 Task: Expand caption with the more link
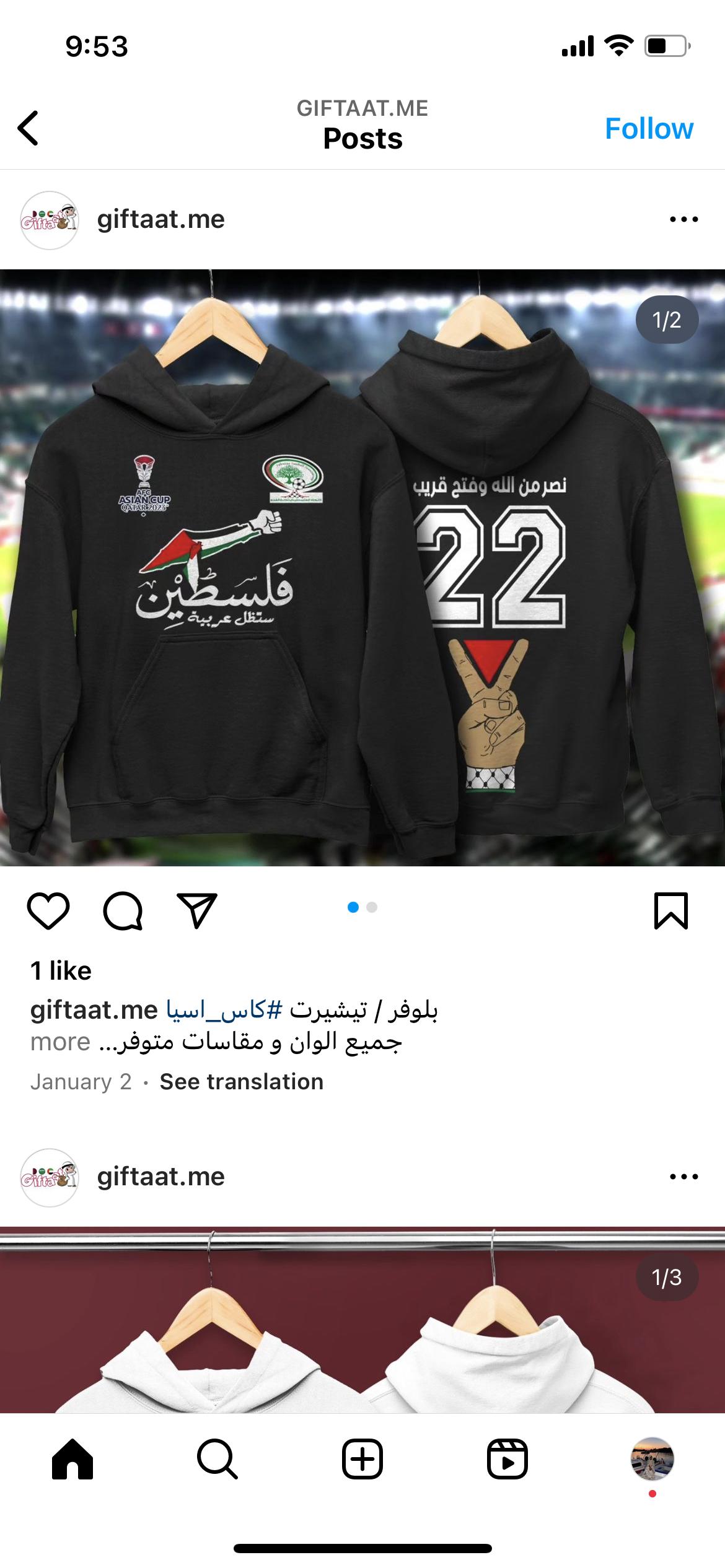click(x=60, y=1042)
